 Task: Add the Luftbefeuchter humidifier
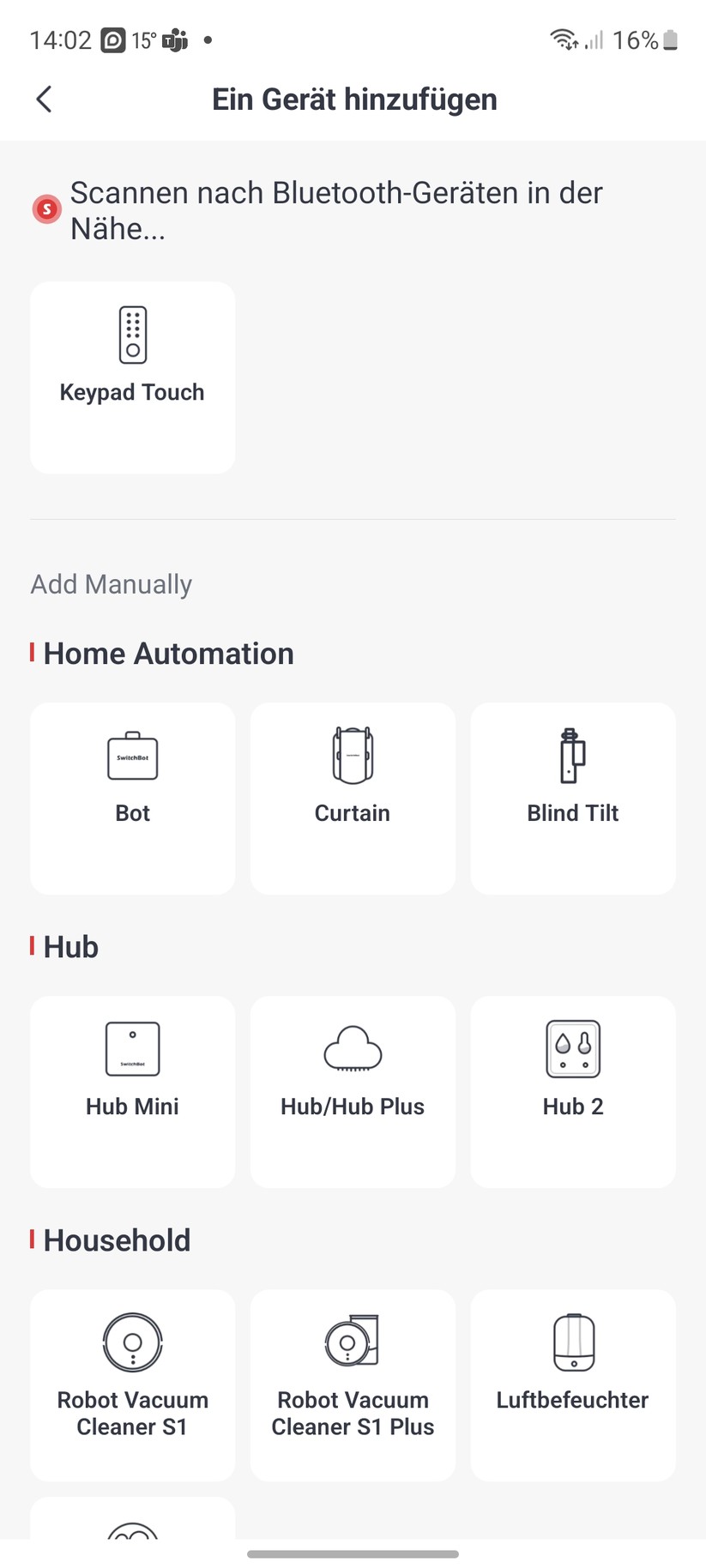[572, 1384]
